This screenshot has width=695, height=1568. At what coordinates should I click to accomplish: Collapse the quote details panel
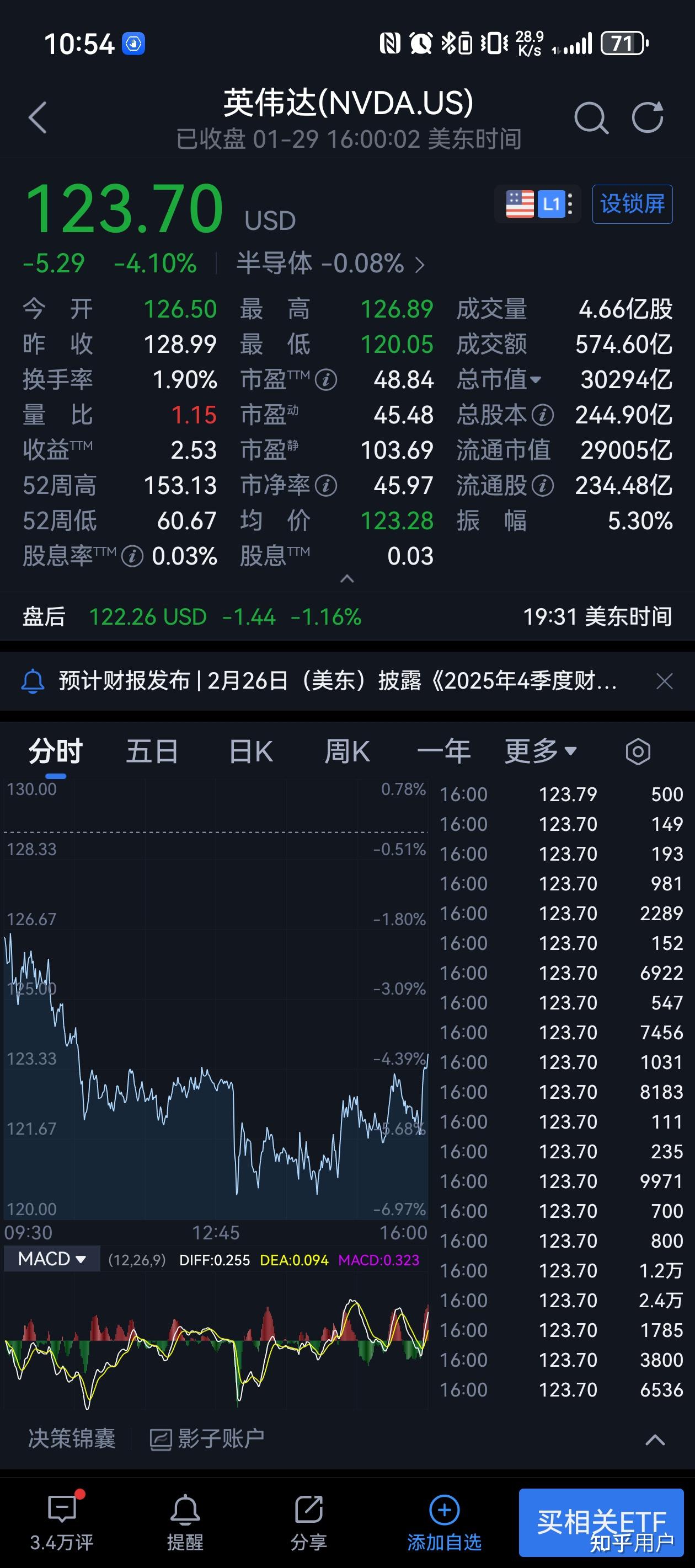(x=346, y=579)
